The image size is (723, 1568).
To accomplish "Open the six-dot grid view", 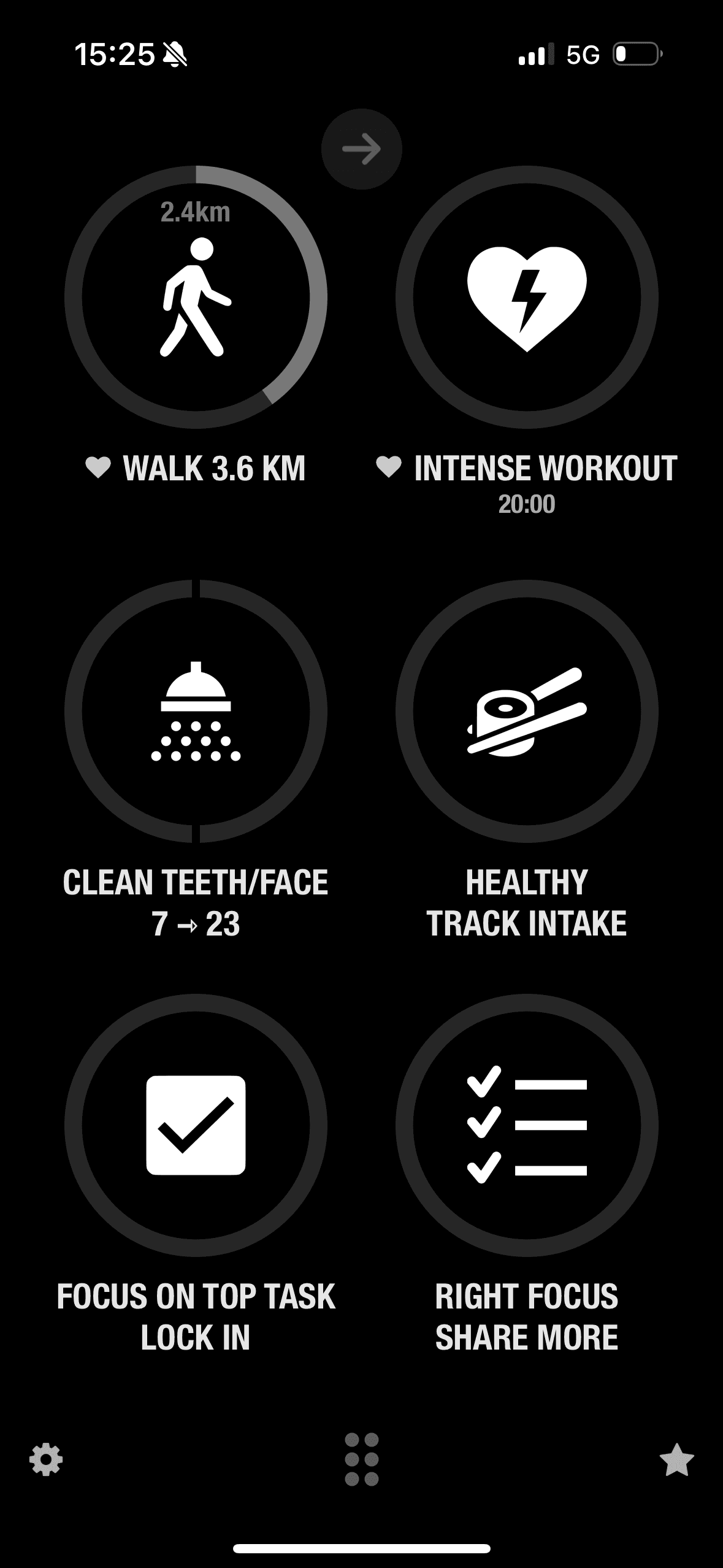I will [361, 1459].
